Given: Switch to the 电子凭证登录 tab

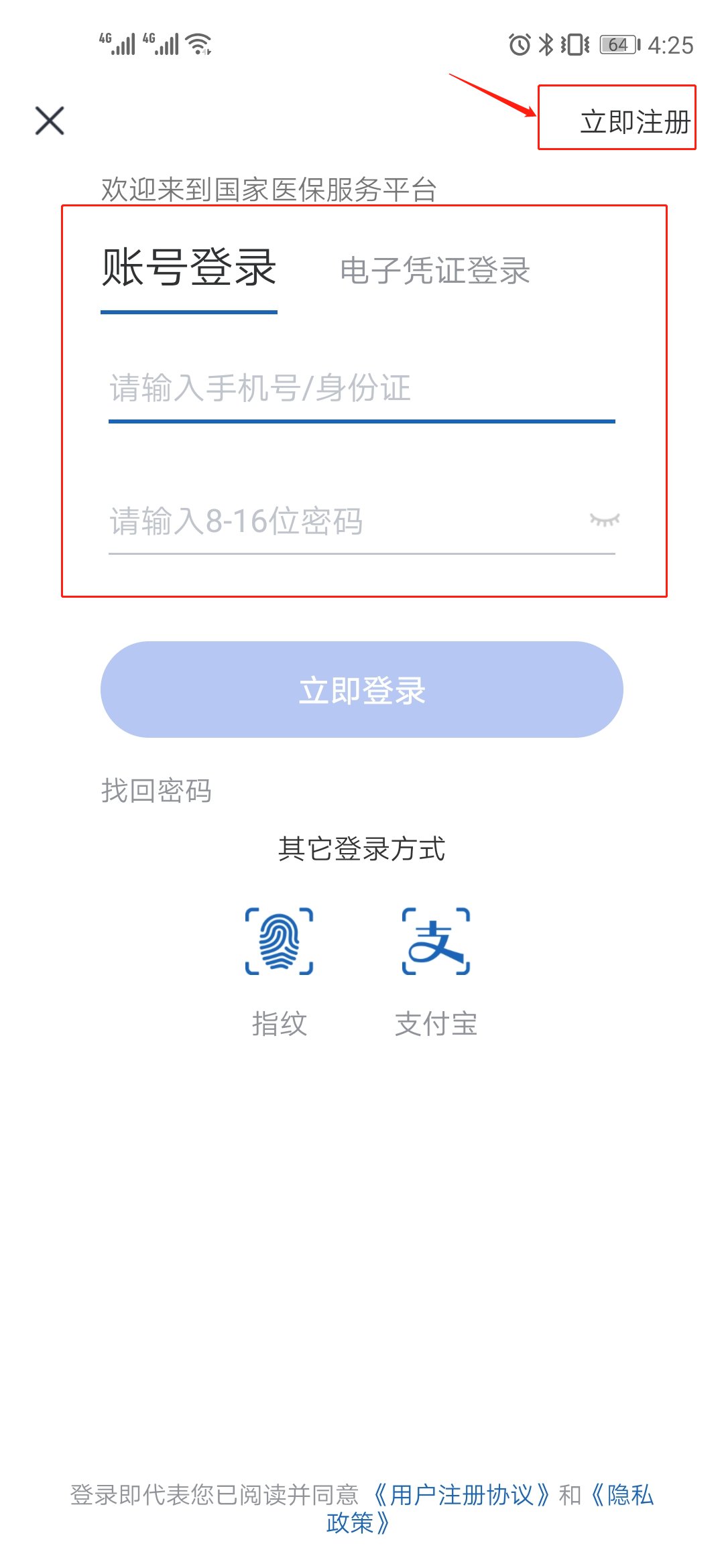Looking at the screenshot, I should coord(435,271).
